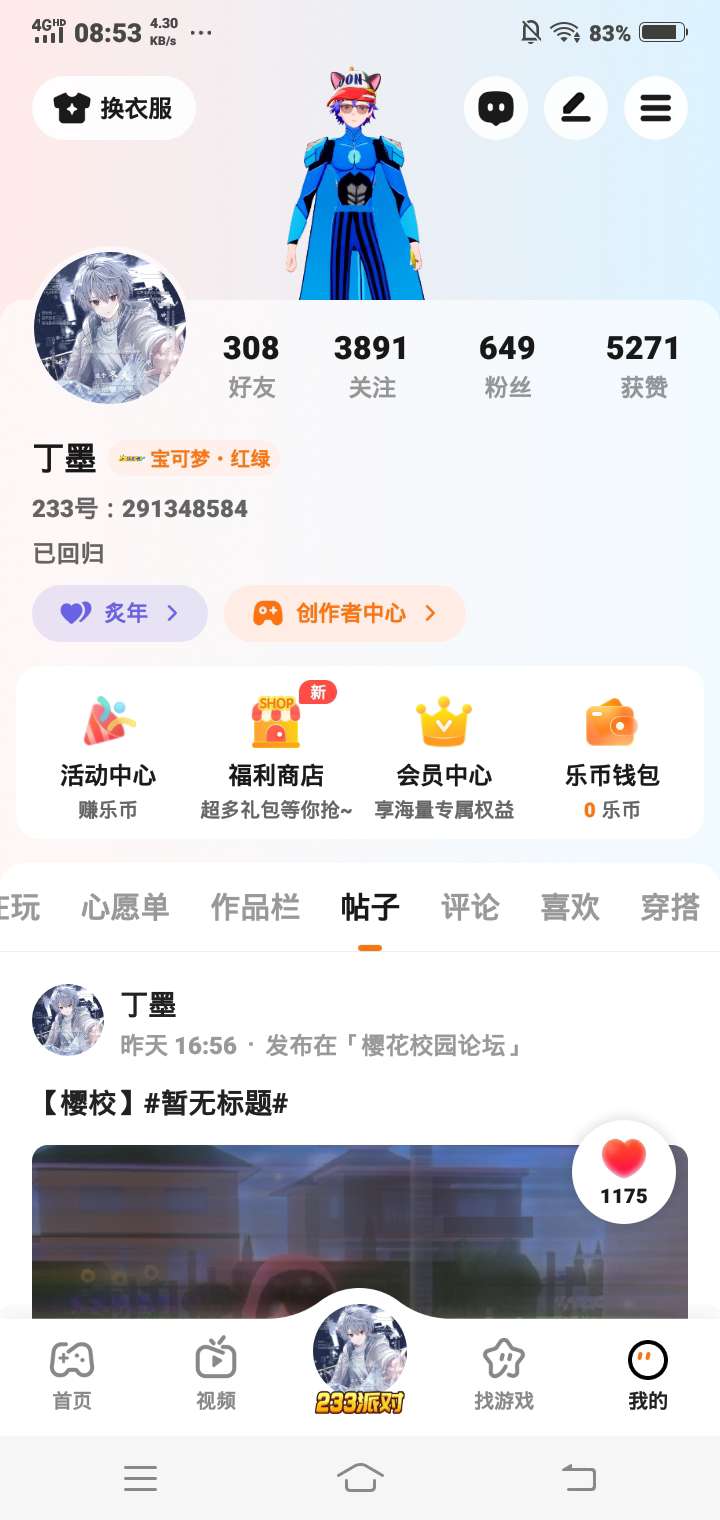The height and width of the screenshot is (1520, 720).
Task: Switch to the 作品栏 tab
Action: [x=255, y=907]
